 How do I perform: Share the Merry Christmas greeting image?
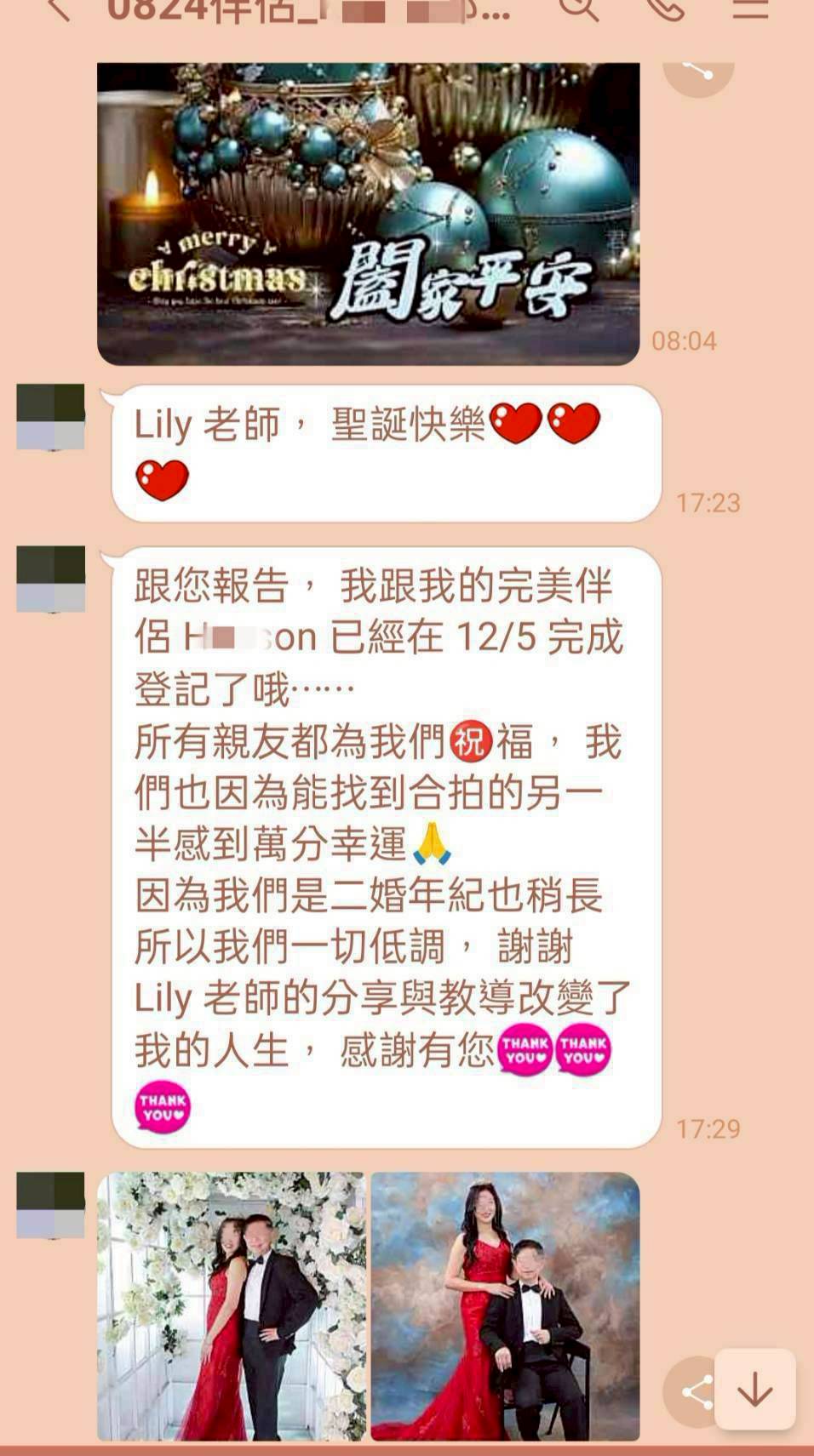coord(699,74)
